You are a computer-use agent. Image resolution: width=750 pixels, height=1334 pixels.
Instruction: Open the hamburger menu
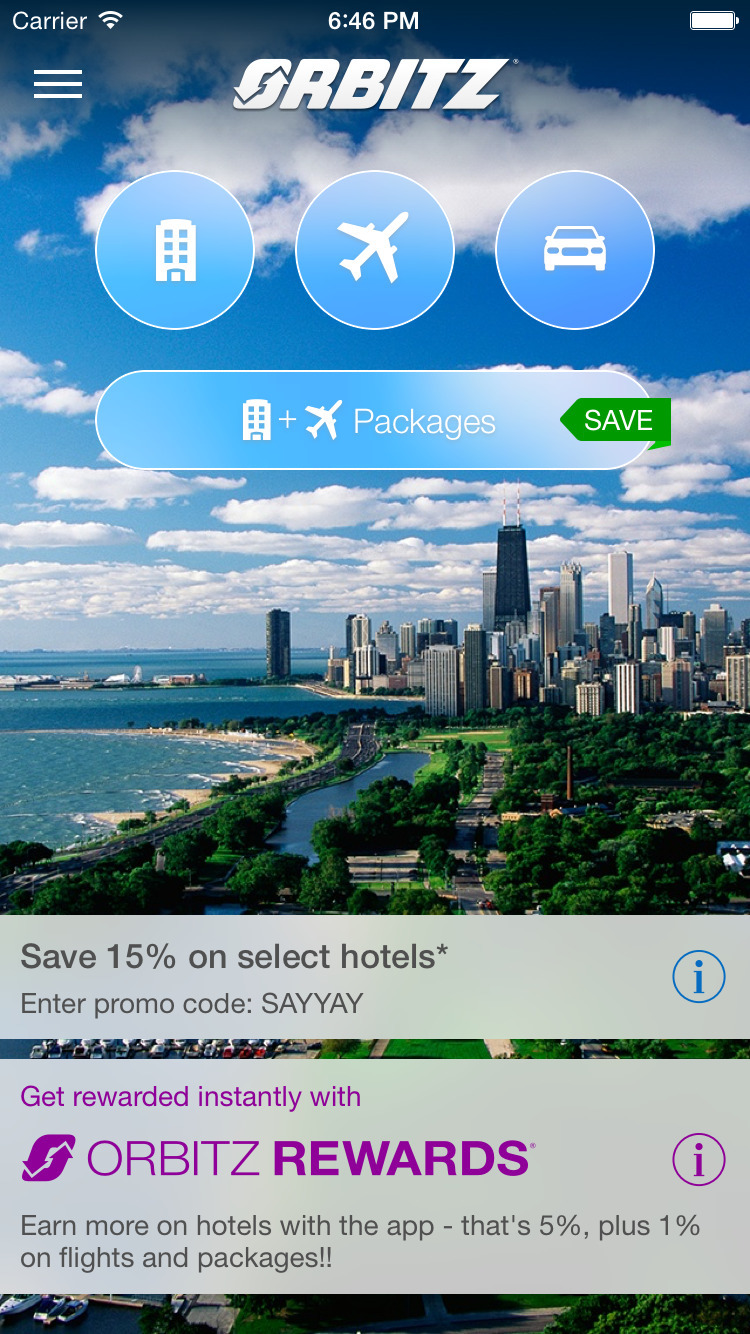[58, 84]
